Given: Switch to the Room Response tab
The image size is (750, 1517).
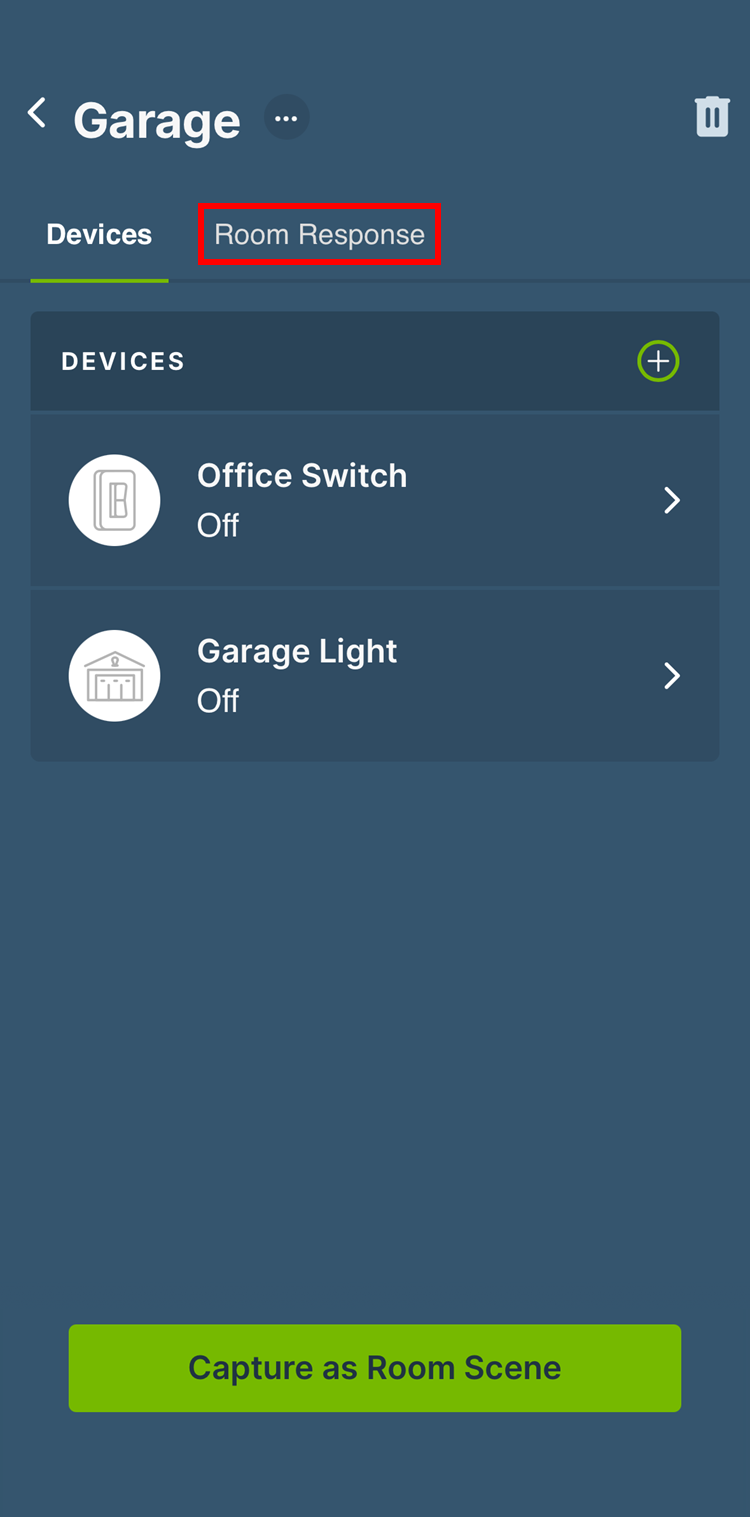Looking at the screenshot, I should 318,234.
